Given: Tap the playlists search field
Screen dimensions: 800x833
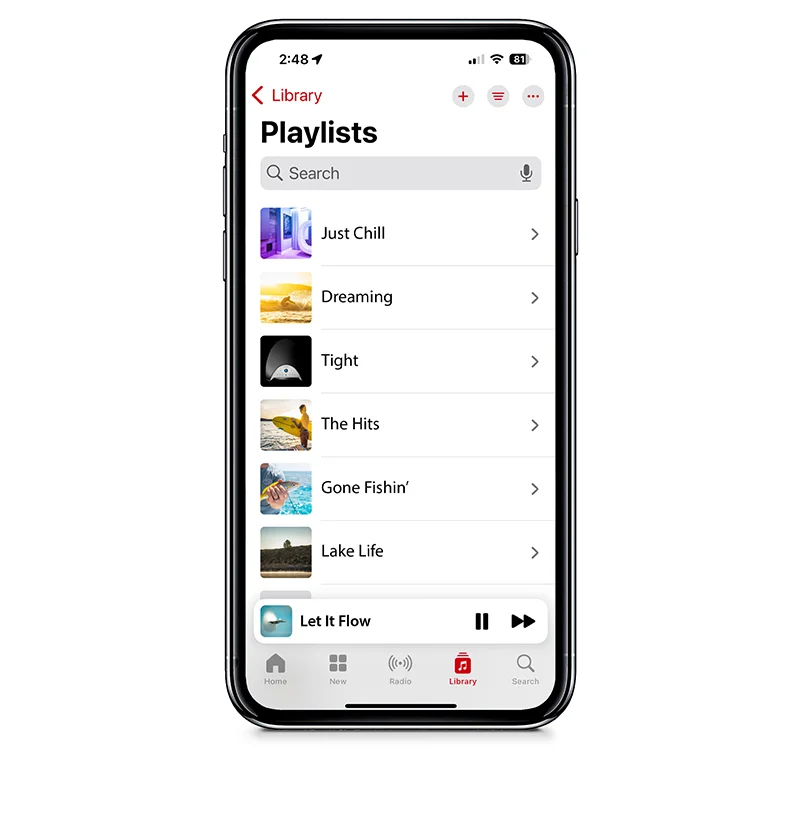Looking at the screenshot, I should click(390, 173).
